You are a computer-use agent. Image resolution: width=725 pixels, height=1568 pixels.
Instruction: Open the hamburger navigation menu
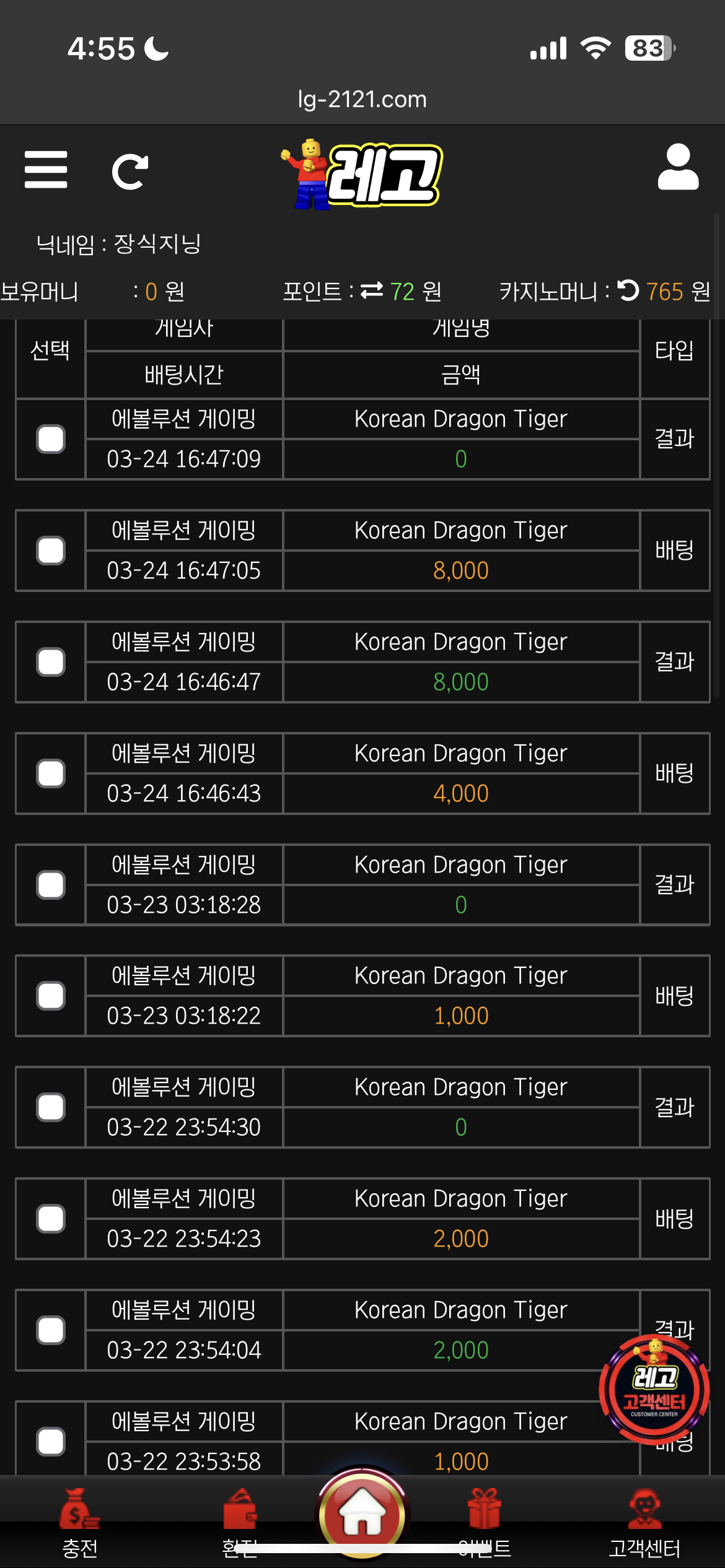tap(46, 170)
